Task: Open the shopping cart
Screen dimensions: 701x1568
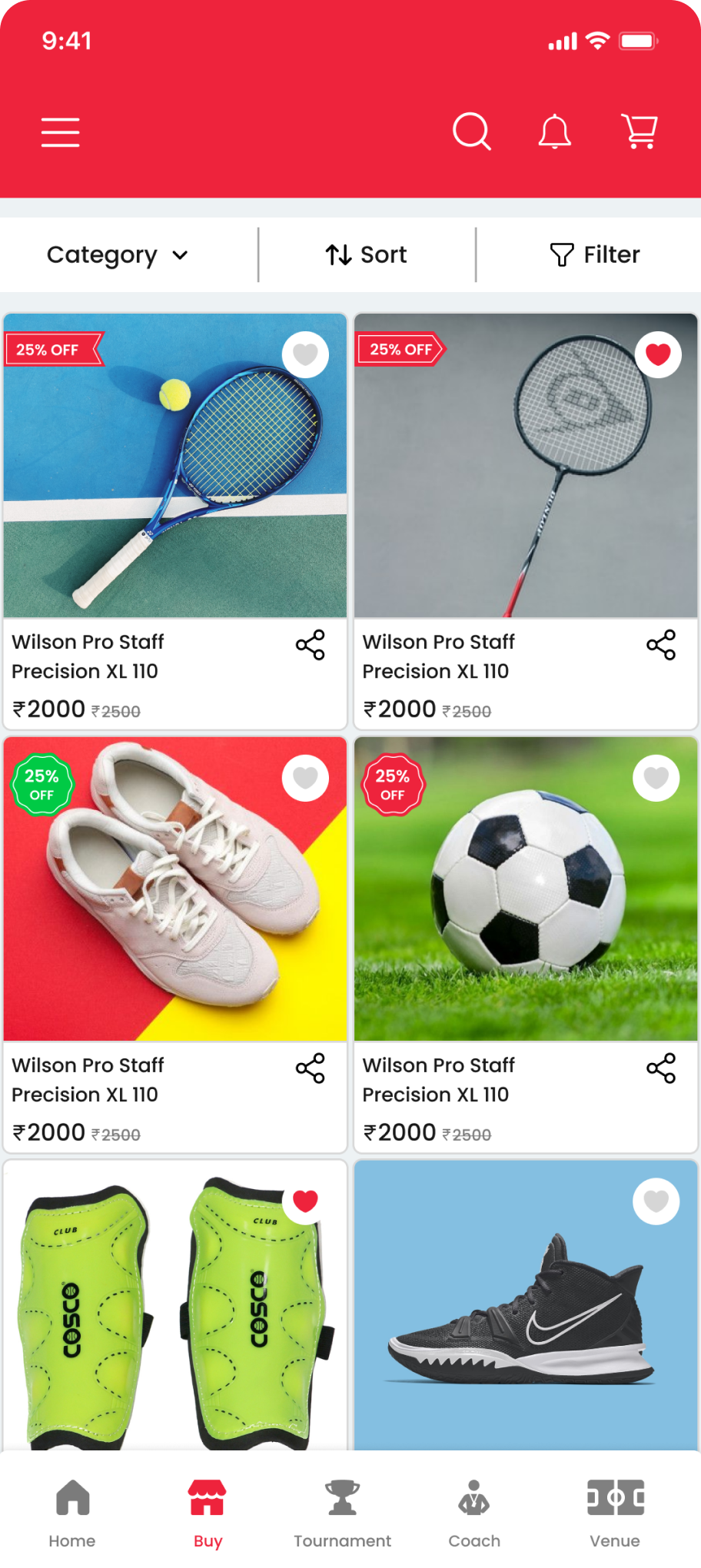Action: point(639,131)
